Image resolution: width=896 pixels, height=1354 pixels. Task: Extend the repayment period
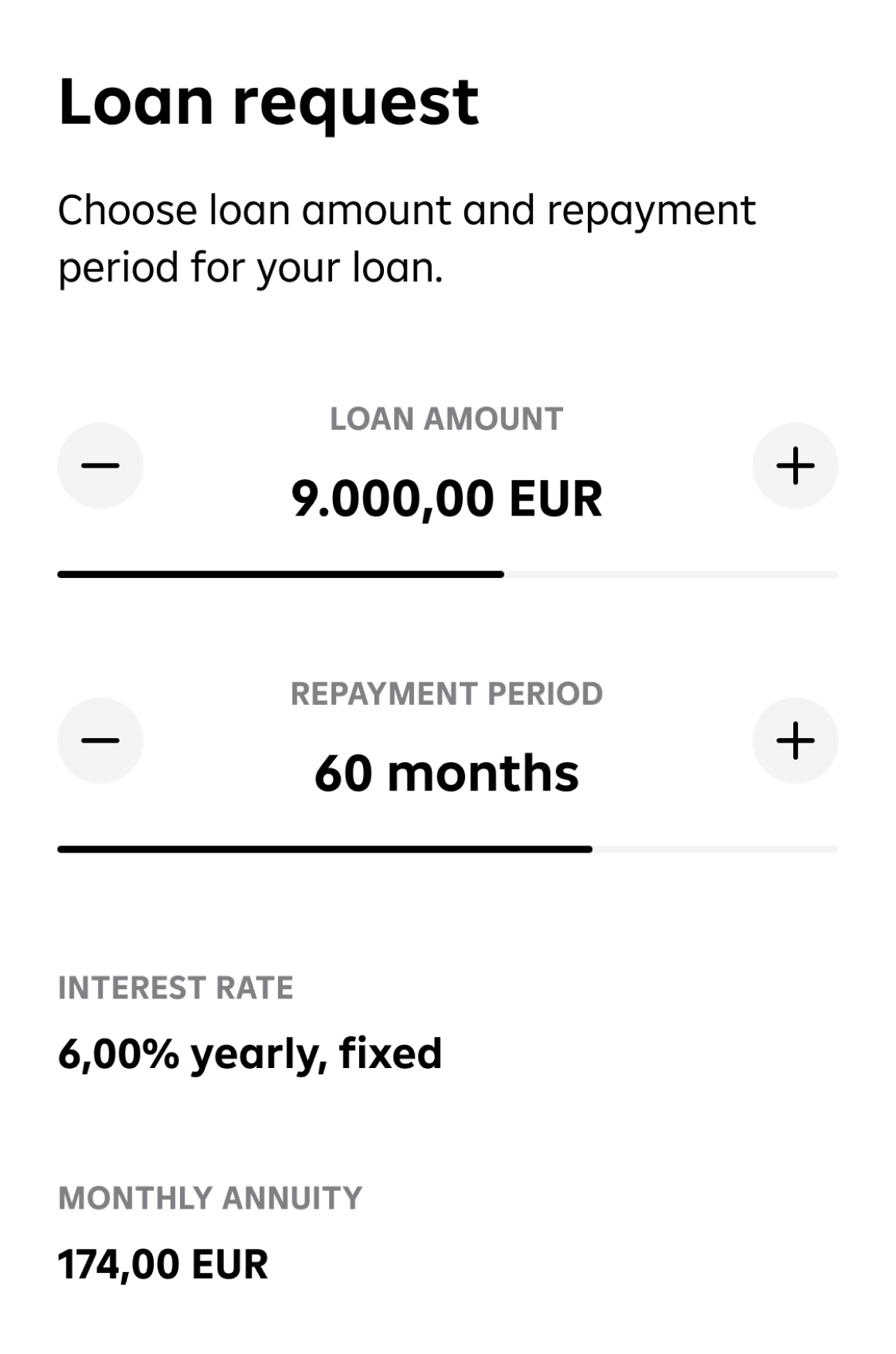coord(795,740)
